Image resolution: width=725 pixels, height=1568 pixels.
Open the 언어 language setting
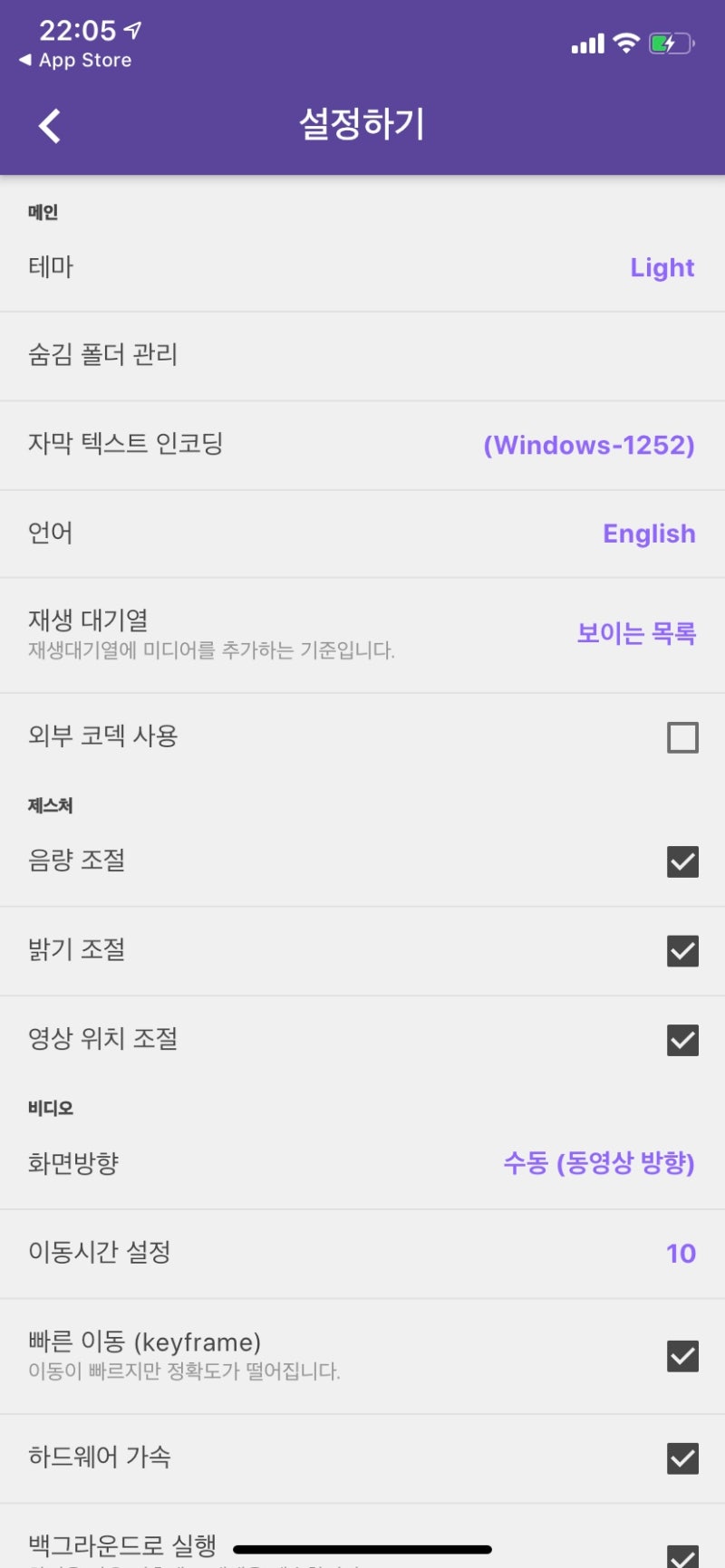(362, 534)
